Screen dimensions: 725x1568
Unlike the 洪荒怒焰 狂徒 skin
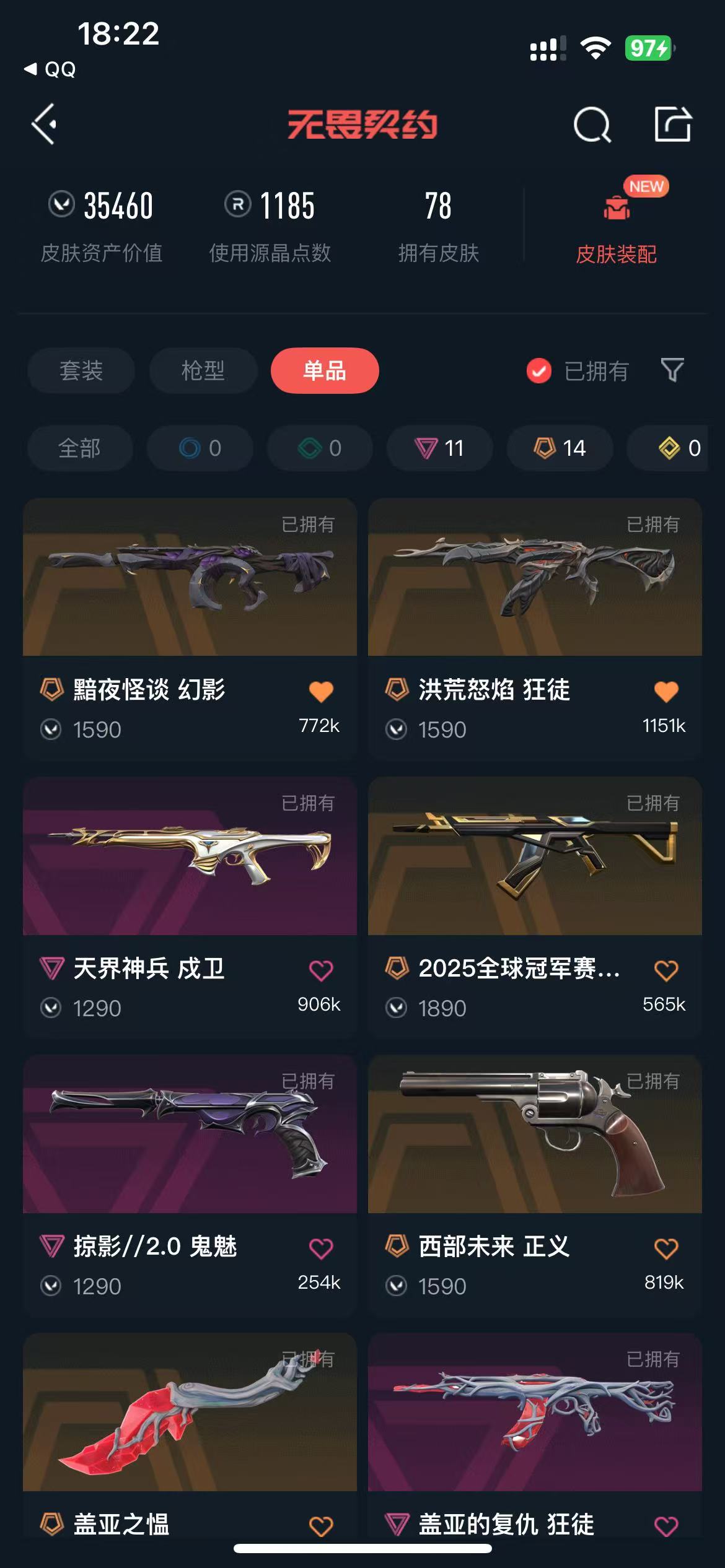666,692
